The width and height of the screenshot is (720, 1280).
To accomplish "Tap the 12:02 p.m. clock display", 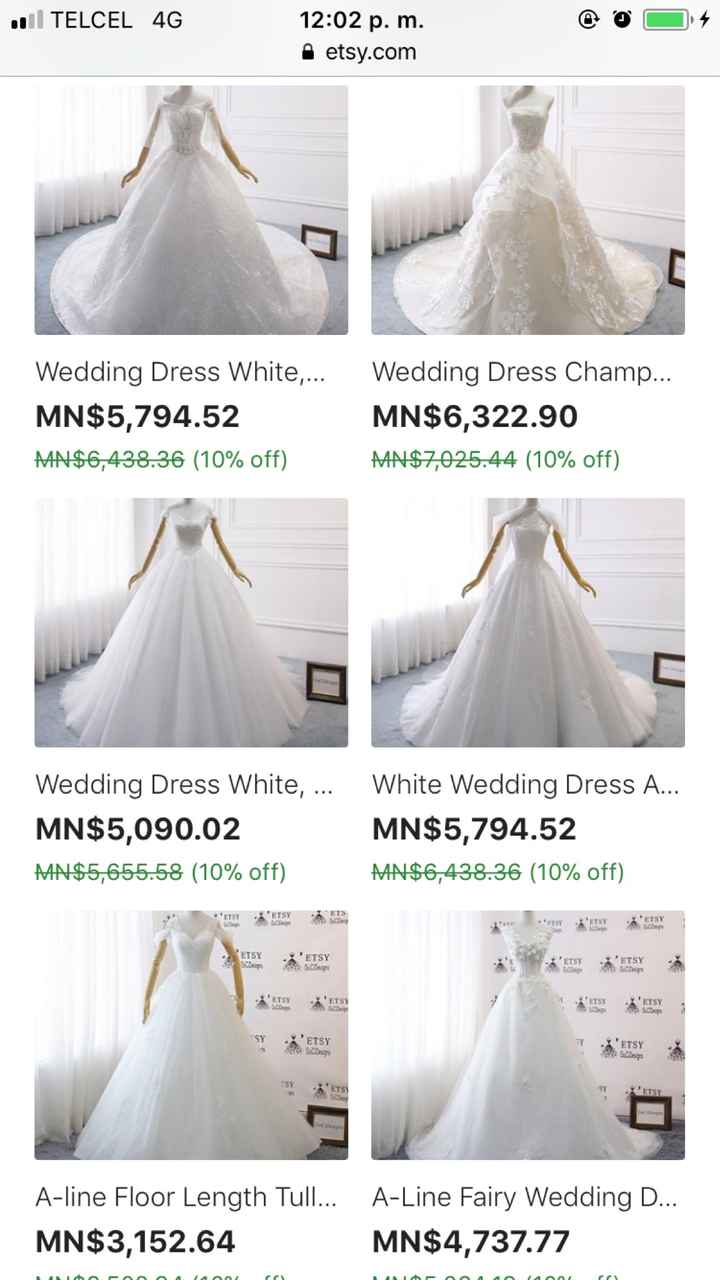I will coord(360,18).
